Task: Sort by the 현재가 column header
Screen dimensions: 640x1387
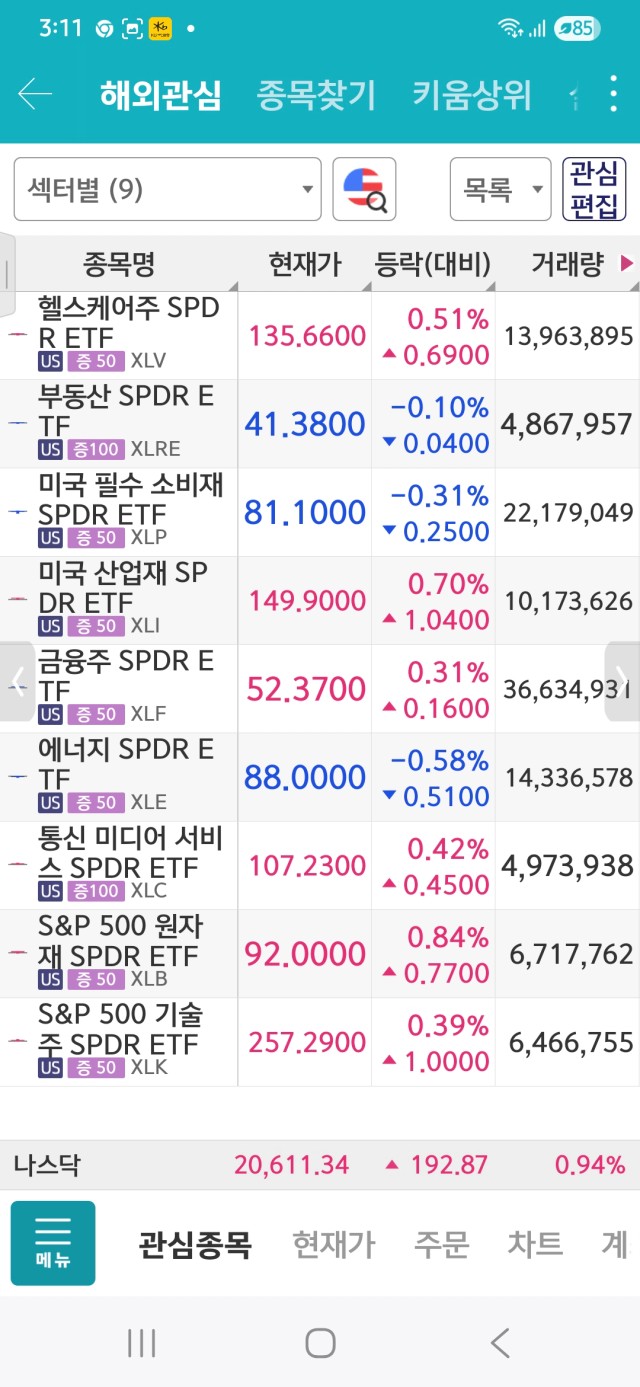Action: [304, 264]
